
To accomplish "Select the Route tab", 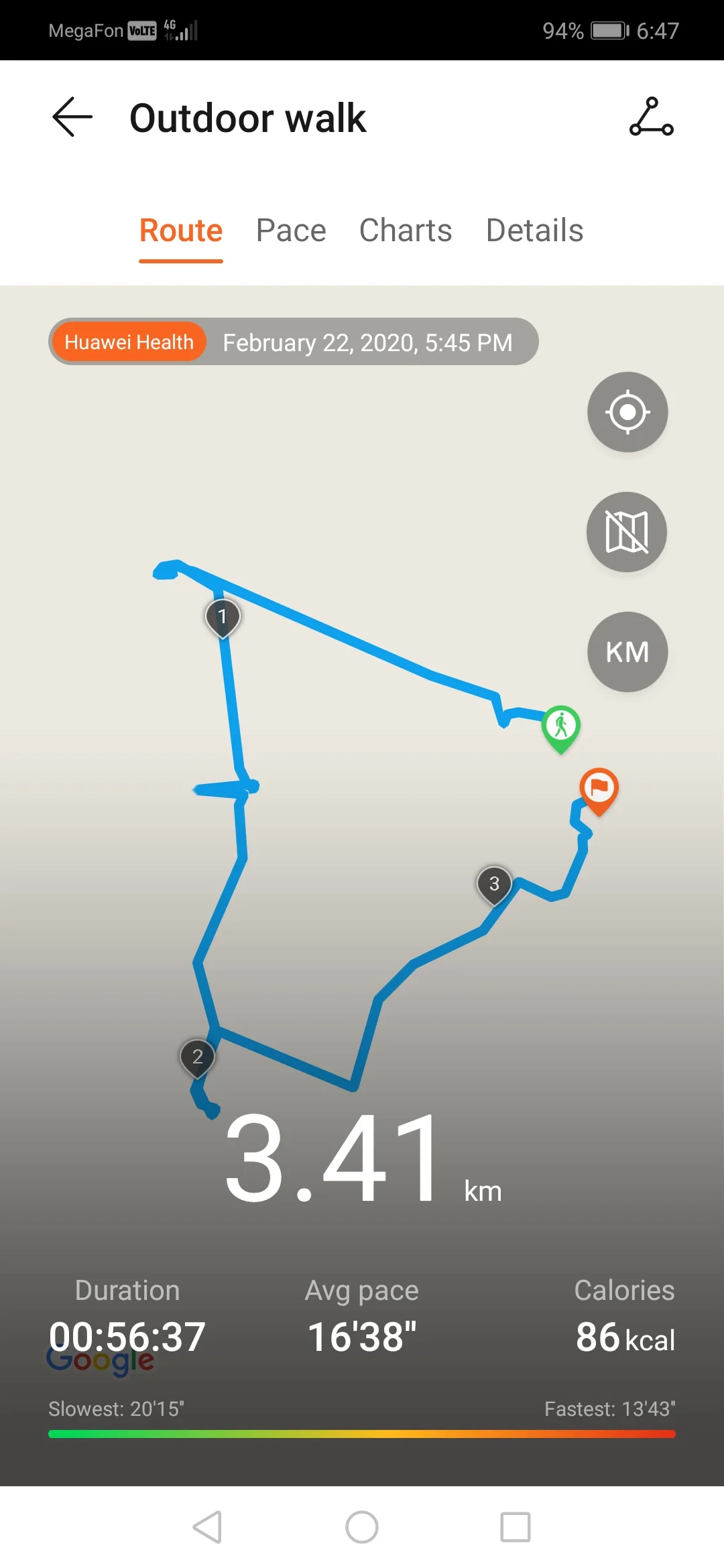I will pos(181,231).
